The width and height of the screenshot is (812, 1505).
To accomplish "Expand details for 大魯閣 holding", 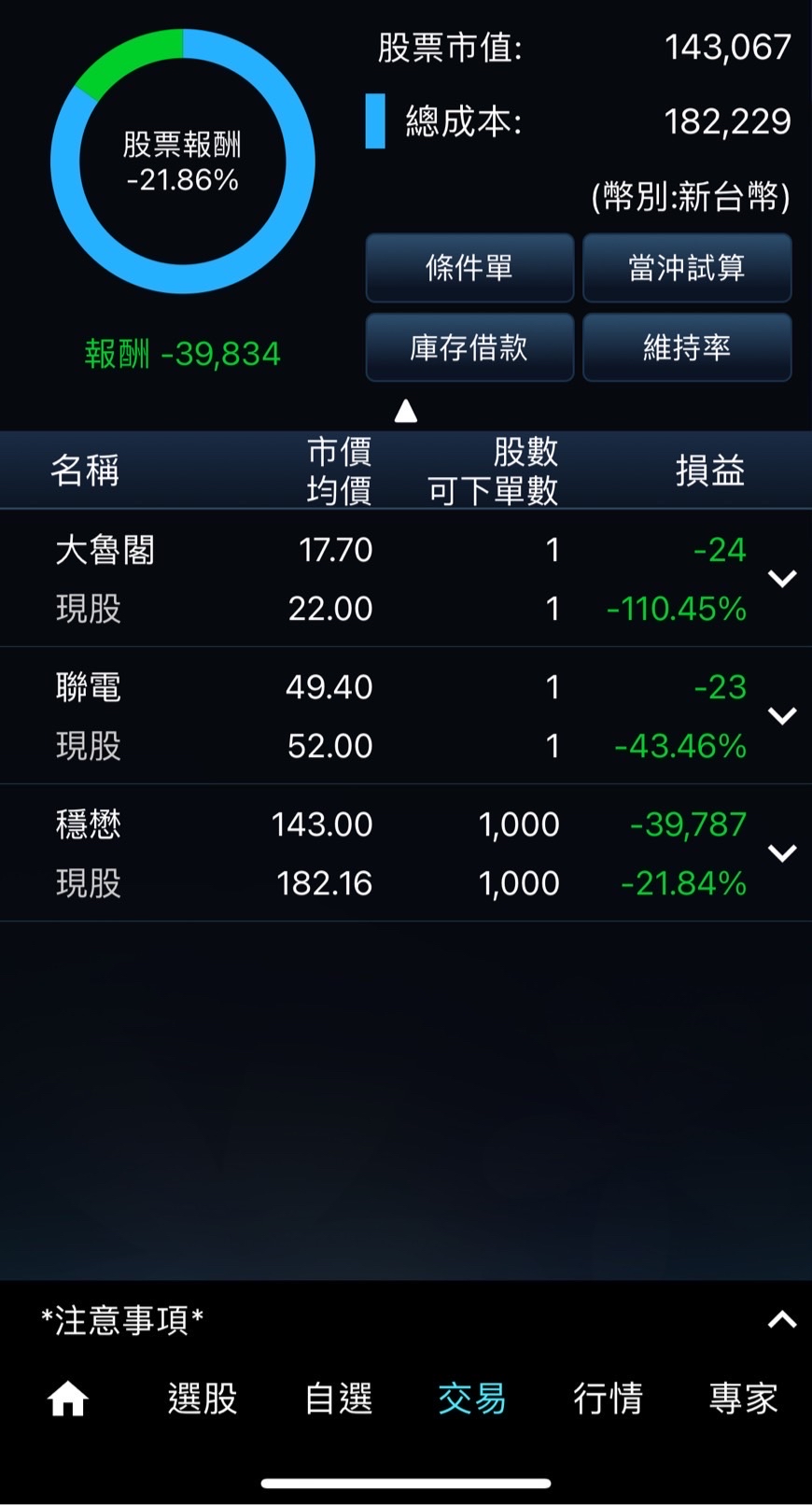I will point(782,579).
